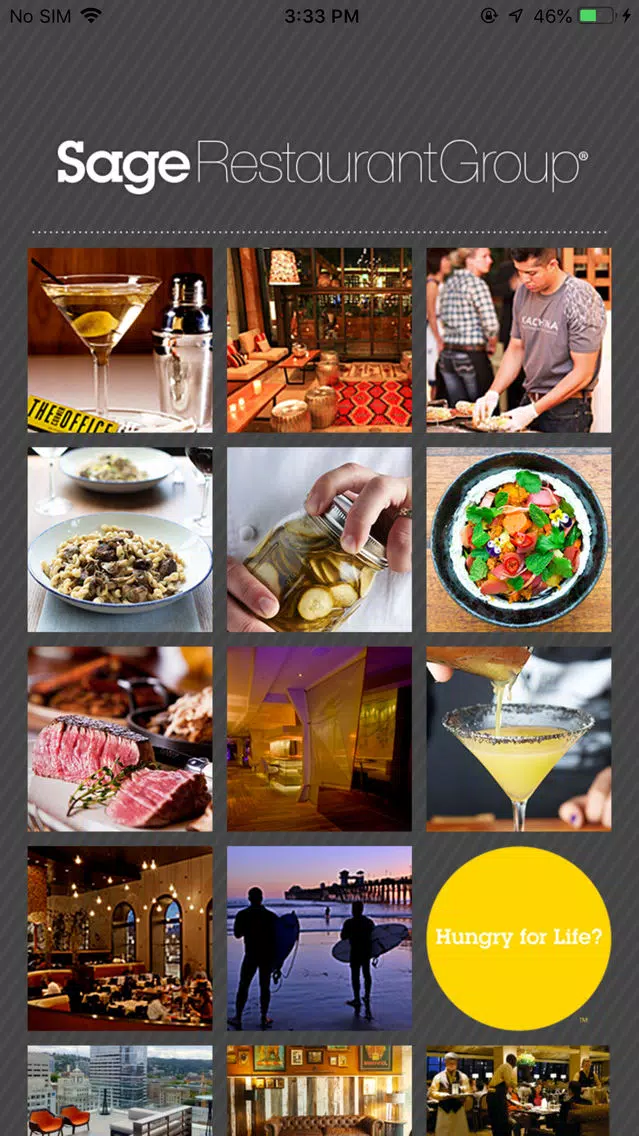
Task: Select the purple-lit restaurant interior tile
Action: (319, 738)
